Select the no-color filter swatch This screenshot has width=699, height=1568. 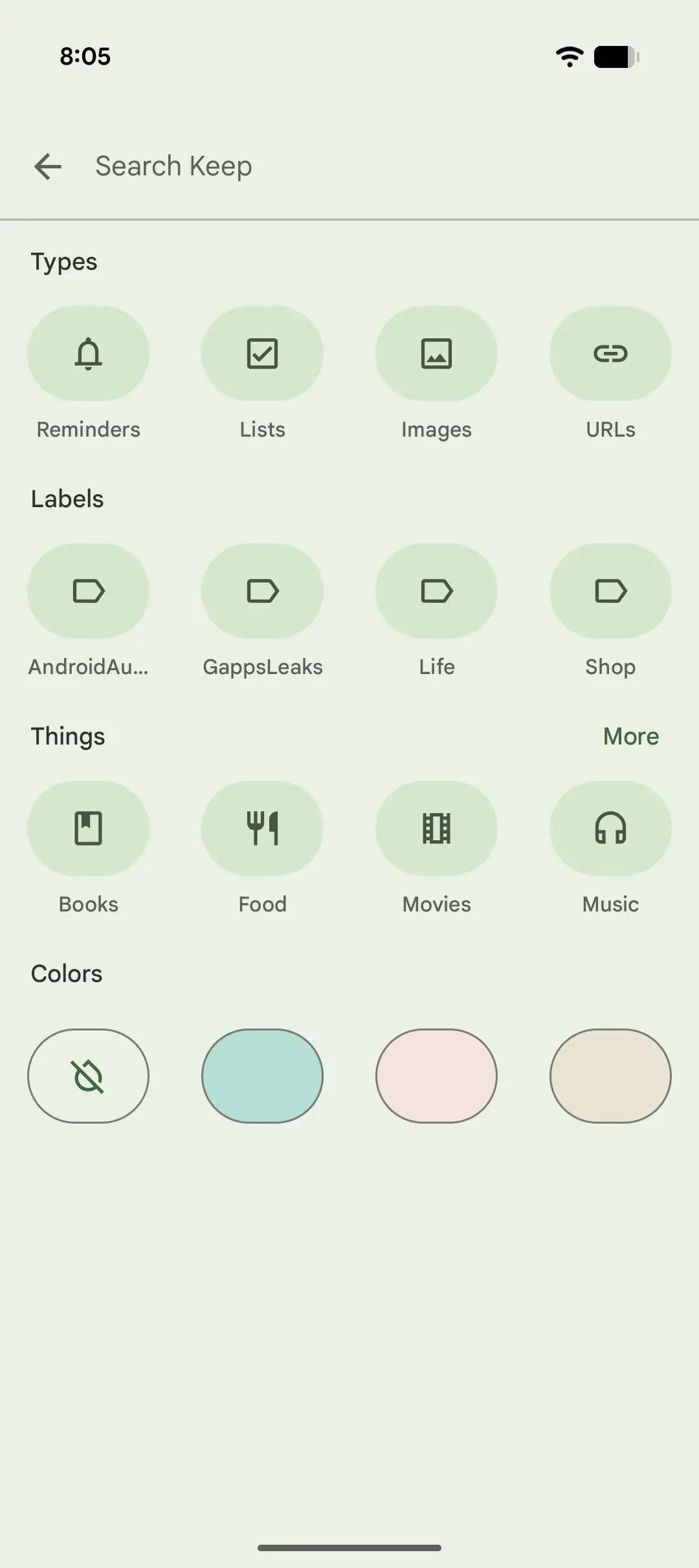pyautogui.click(x=88, y=1076)
